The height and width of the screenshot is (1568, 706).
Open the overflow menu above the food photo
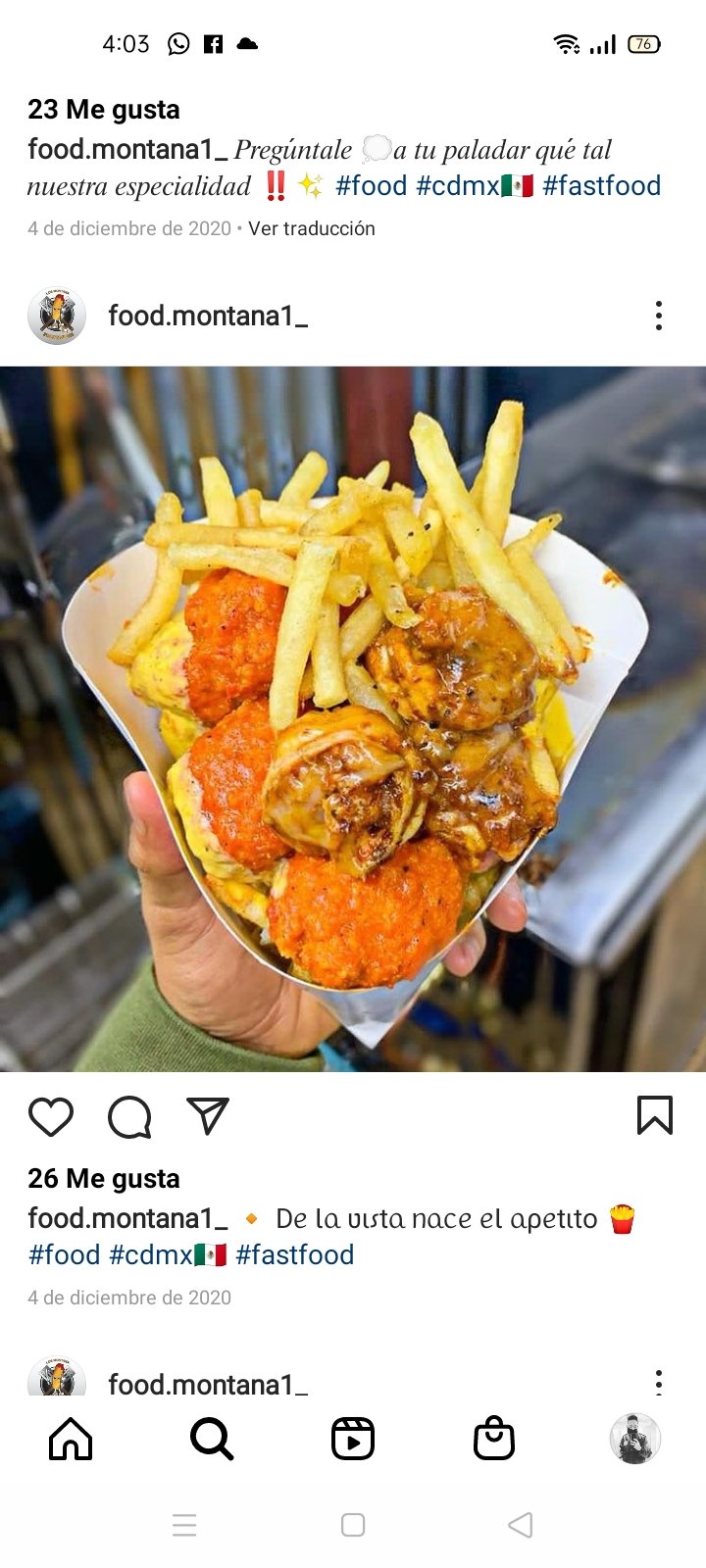point(658,316)
